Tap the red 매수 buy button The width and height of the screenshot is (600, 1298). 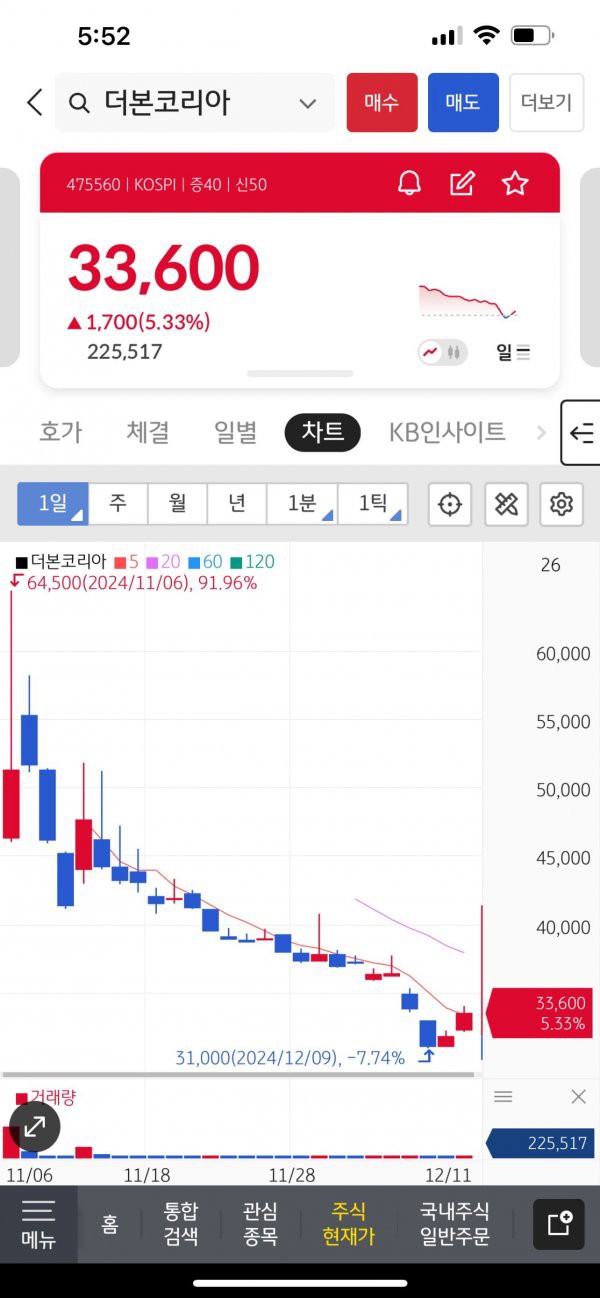point(382,102)
